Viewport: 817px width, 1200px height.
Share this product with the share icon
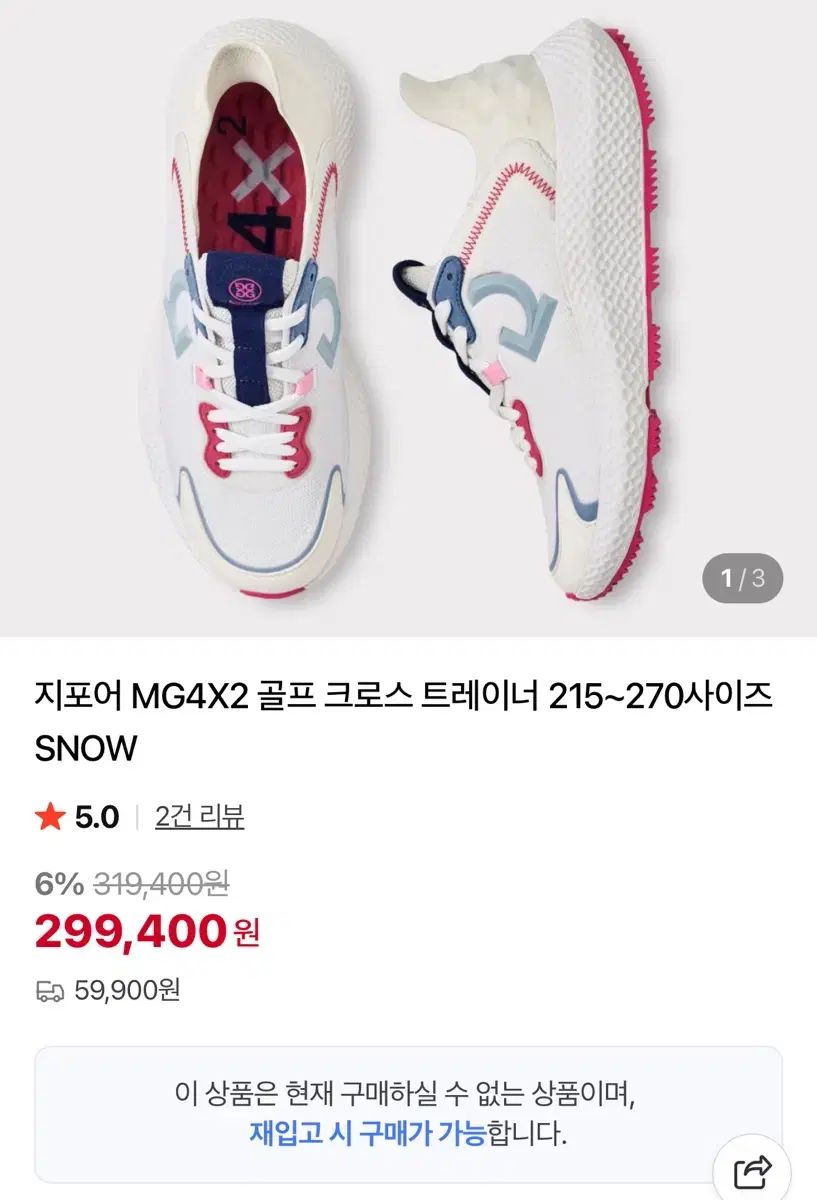click(752, 1170)
